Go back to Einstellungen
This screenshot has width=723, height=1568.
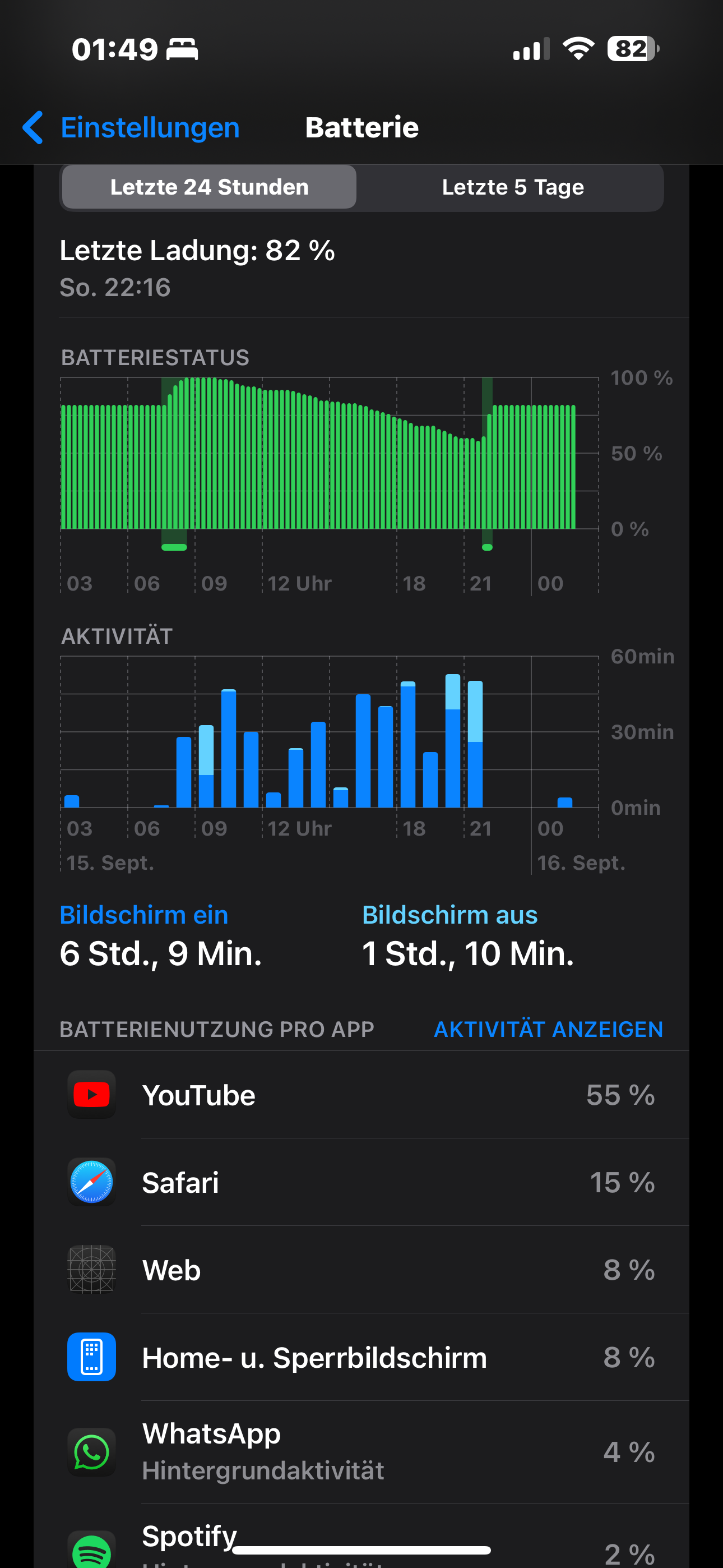[131, 128]
